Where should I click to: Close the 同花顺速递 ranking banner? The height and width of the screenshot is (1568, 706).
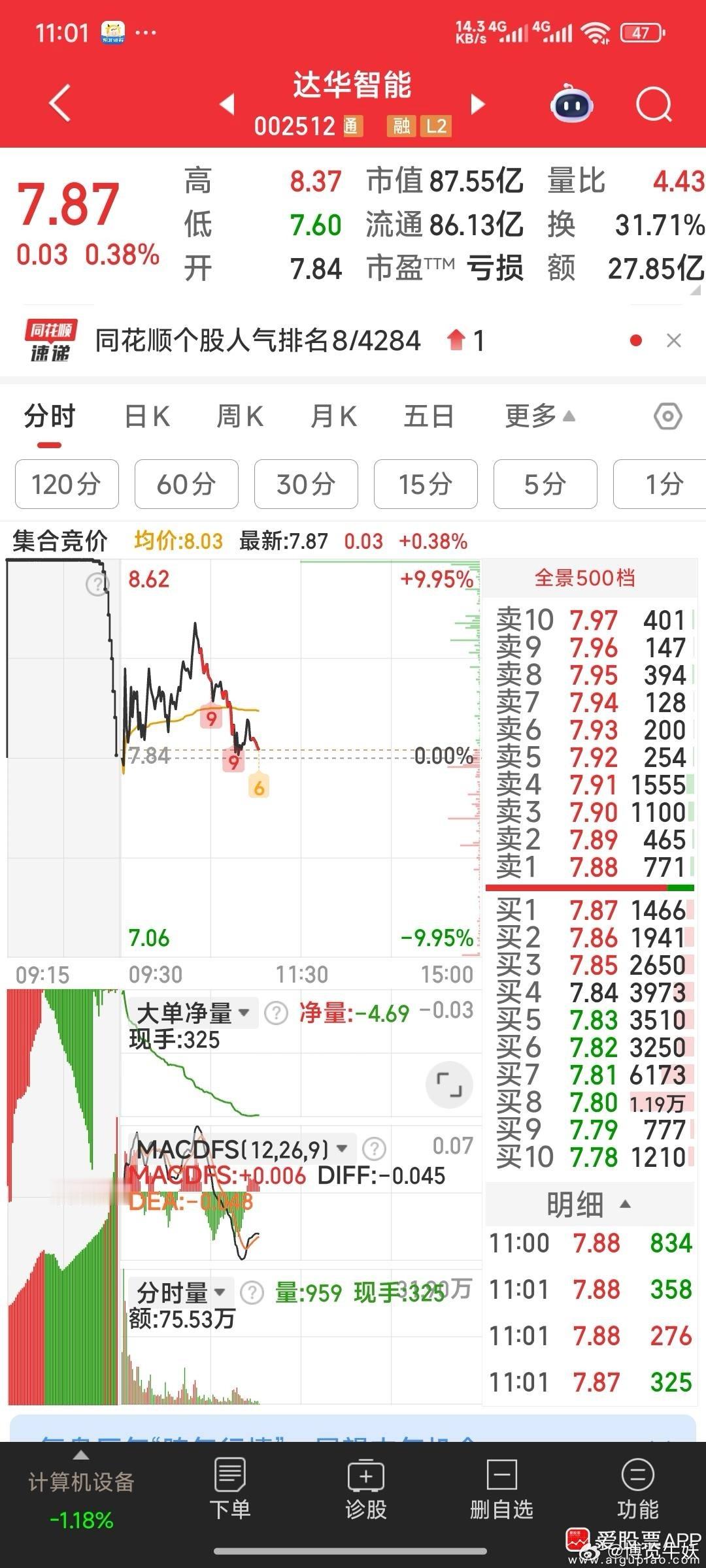click(673, 340)
